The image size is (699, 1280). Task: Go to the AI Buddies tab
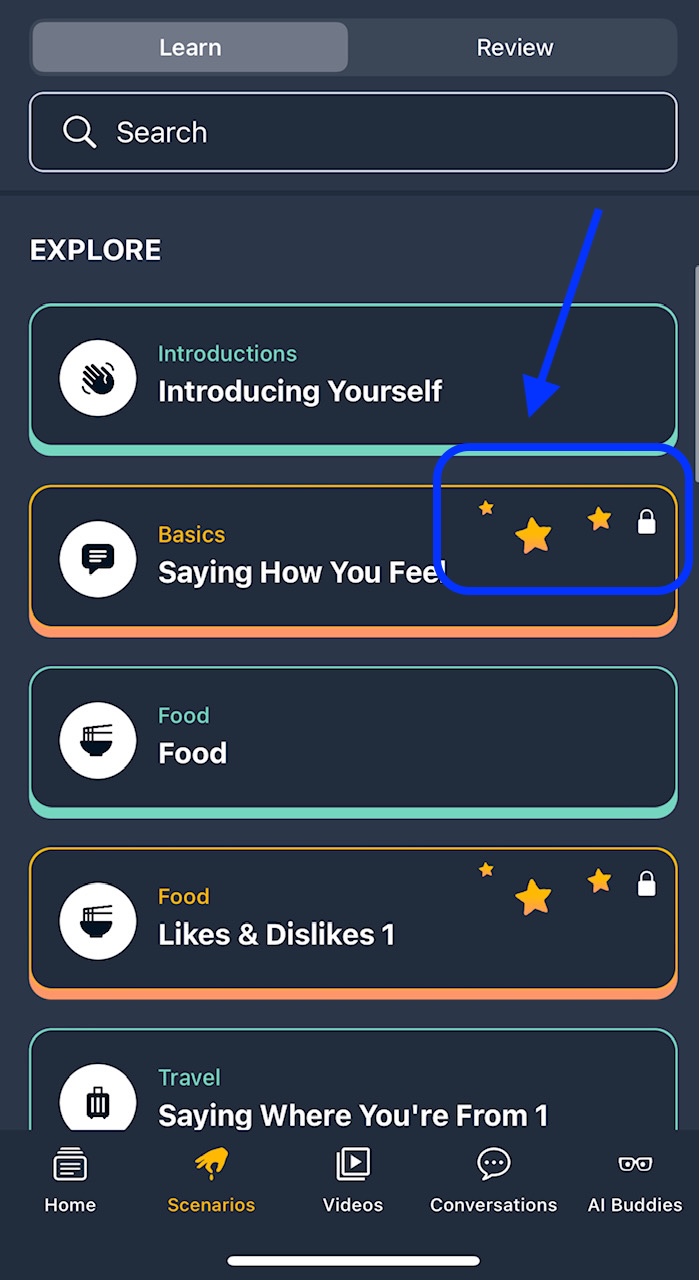point(635,1180)
